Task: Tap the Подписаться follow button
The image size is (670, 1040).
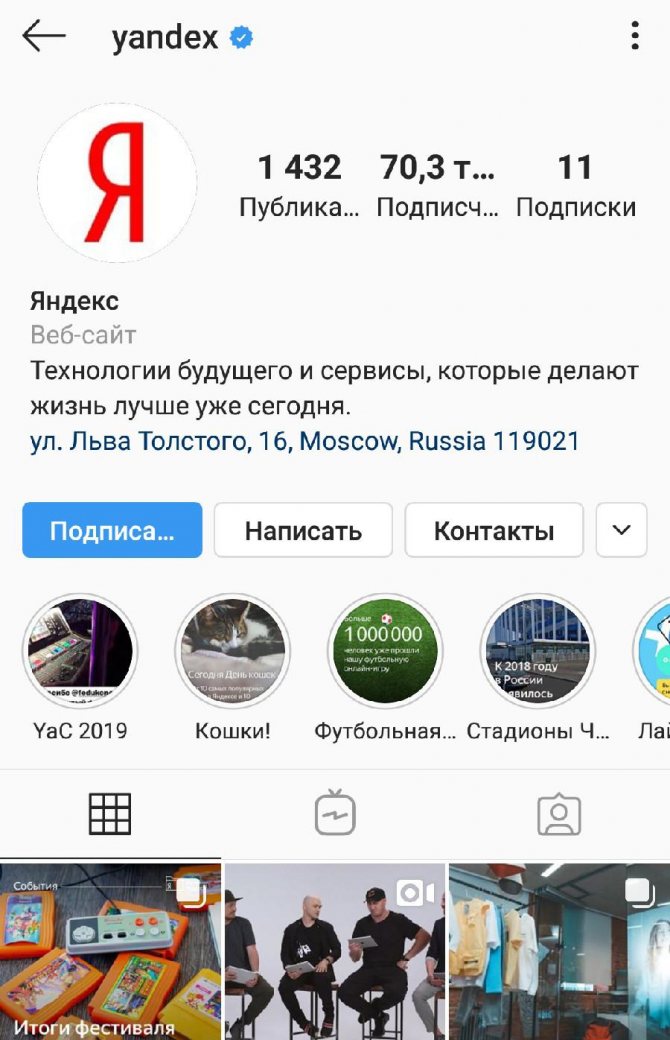Action: tap(112, 530)
